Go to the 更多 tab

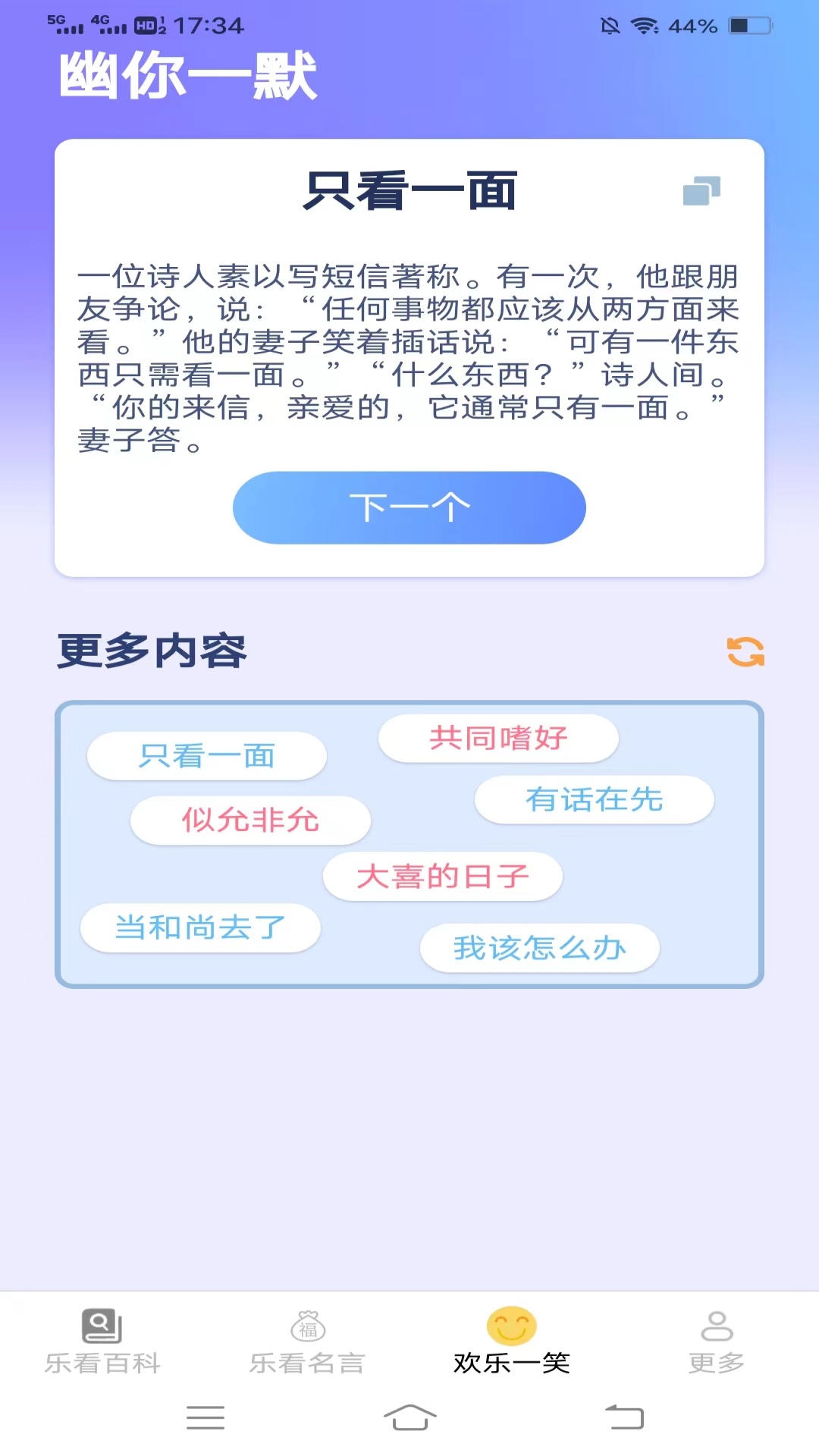coord(717,1341)
